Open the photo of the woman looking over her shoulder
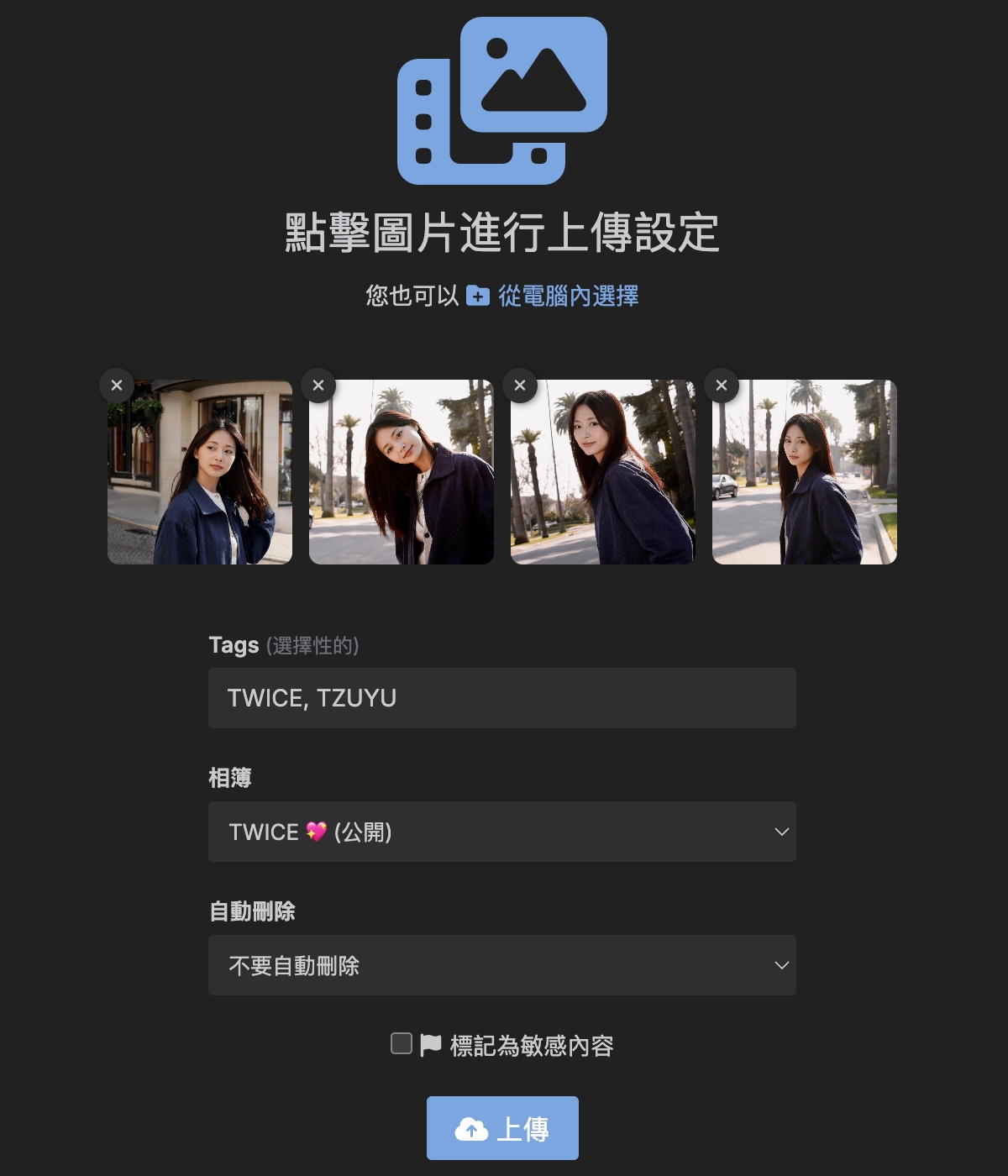1008x1176 pixels. point(603,472)
